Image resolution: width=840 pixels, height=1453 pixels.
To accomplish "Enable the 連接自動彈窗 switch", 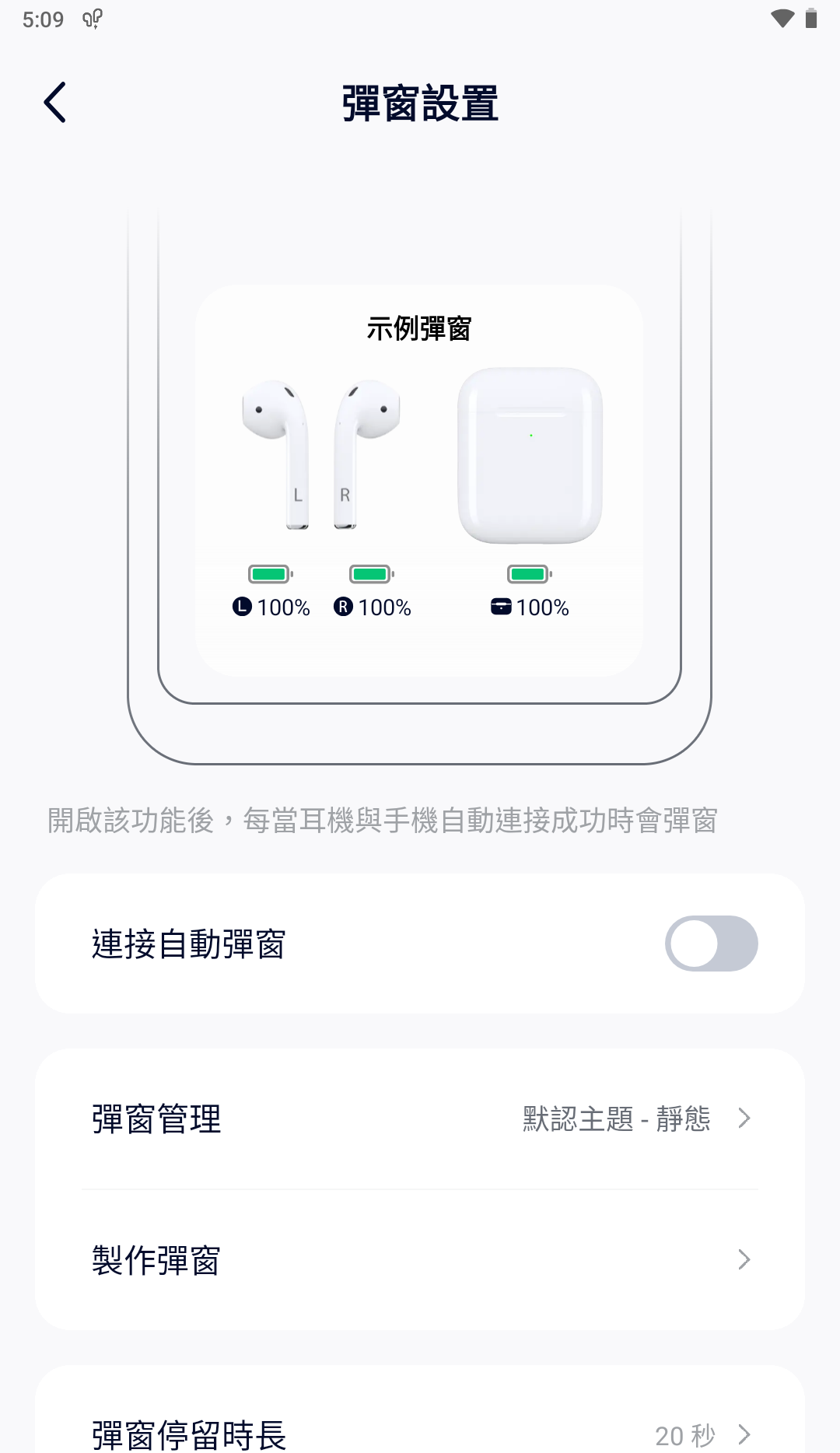I will pyautogui.click(x=711, y=944).
